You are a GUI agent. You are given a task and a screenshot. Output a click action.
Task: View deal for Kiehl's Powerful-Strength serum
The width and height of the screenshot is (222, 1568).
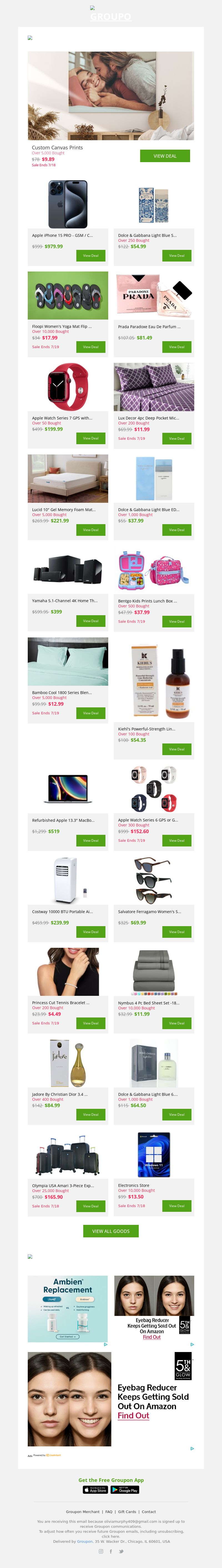pos(176,749)
